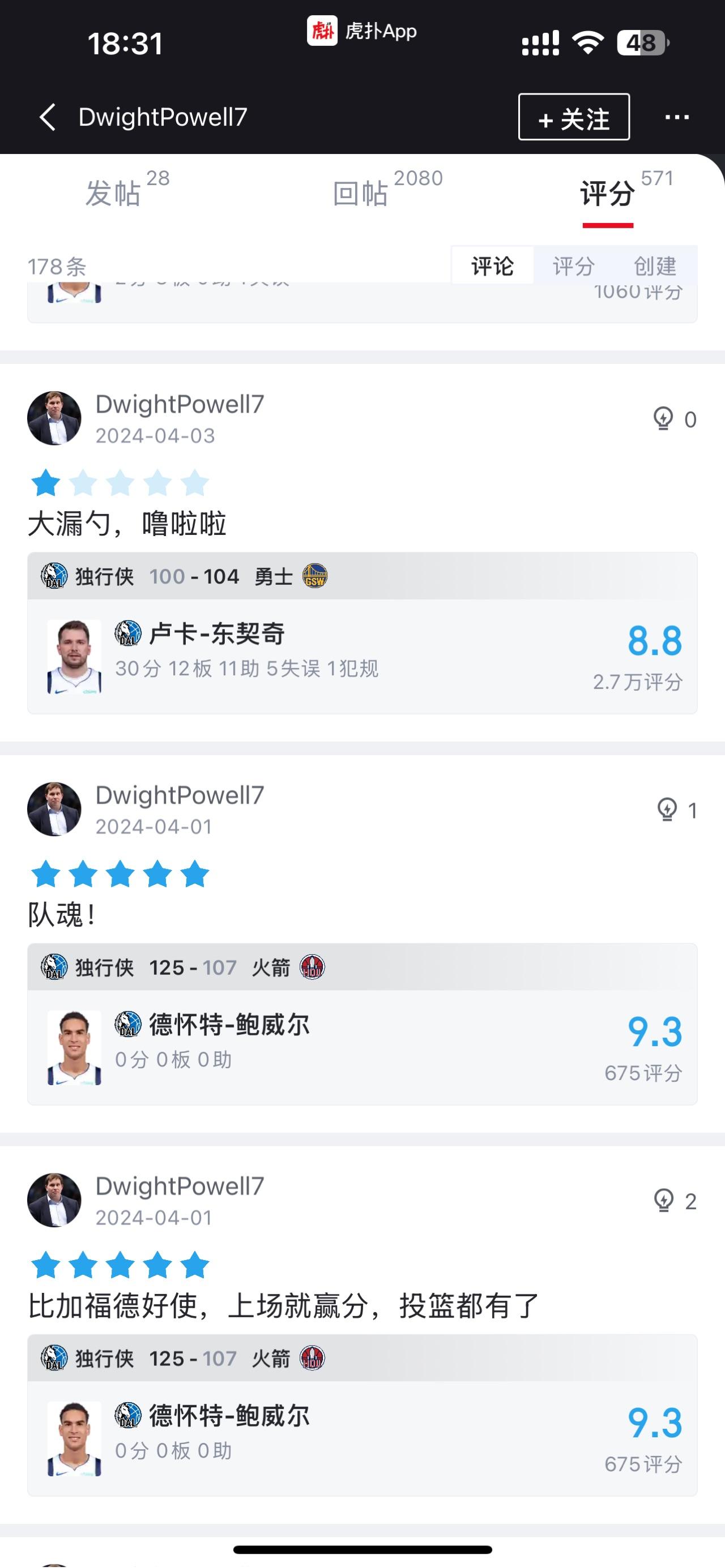The image size is (725, 1568).
Task: Select the 评分 filter segment
Action: pyautogui.click(x=573, y=266)
